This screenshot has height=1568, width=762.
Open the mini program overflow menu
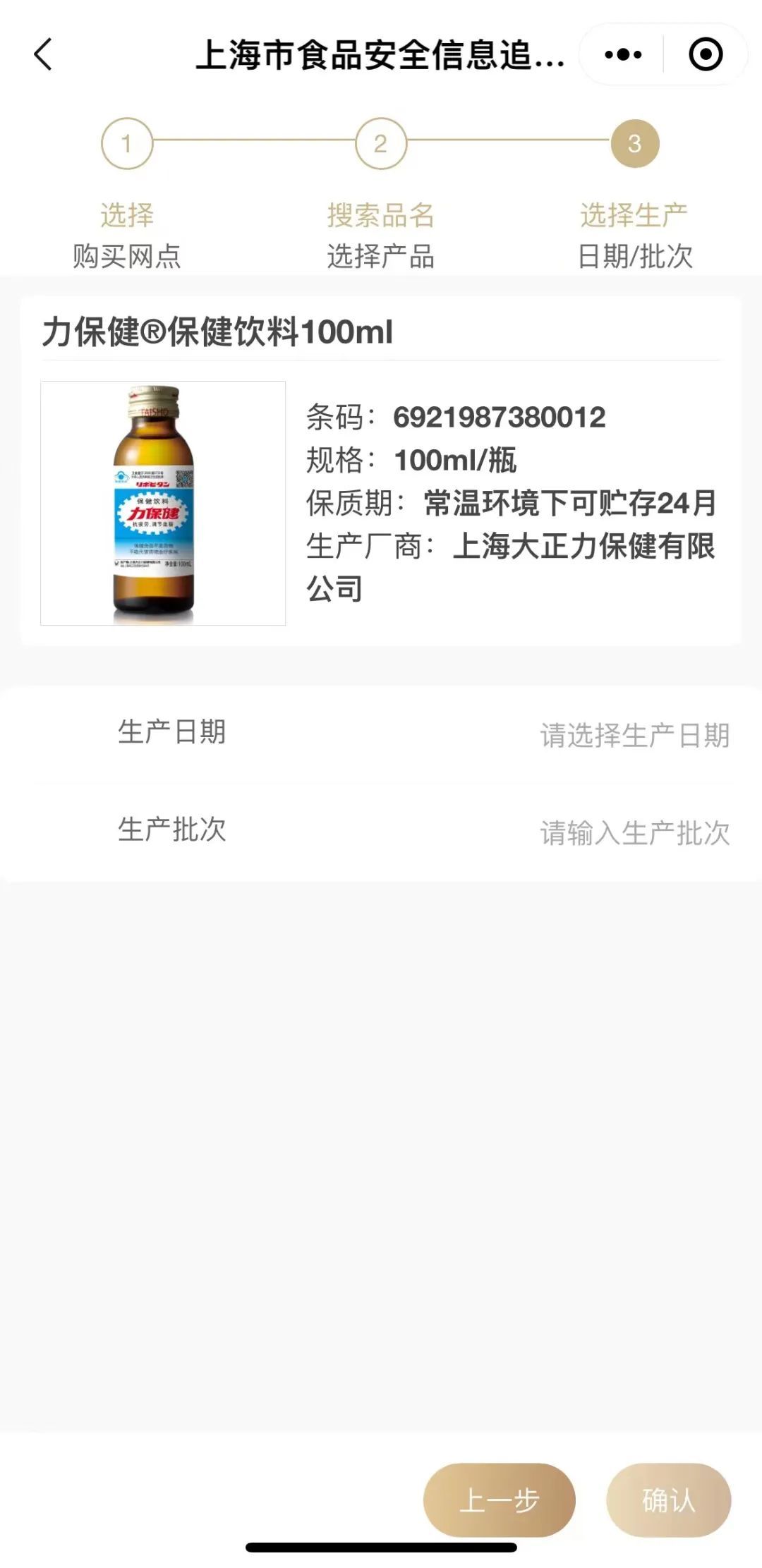pos(623,55)
